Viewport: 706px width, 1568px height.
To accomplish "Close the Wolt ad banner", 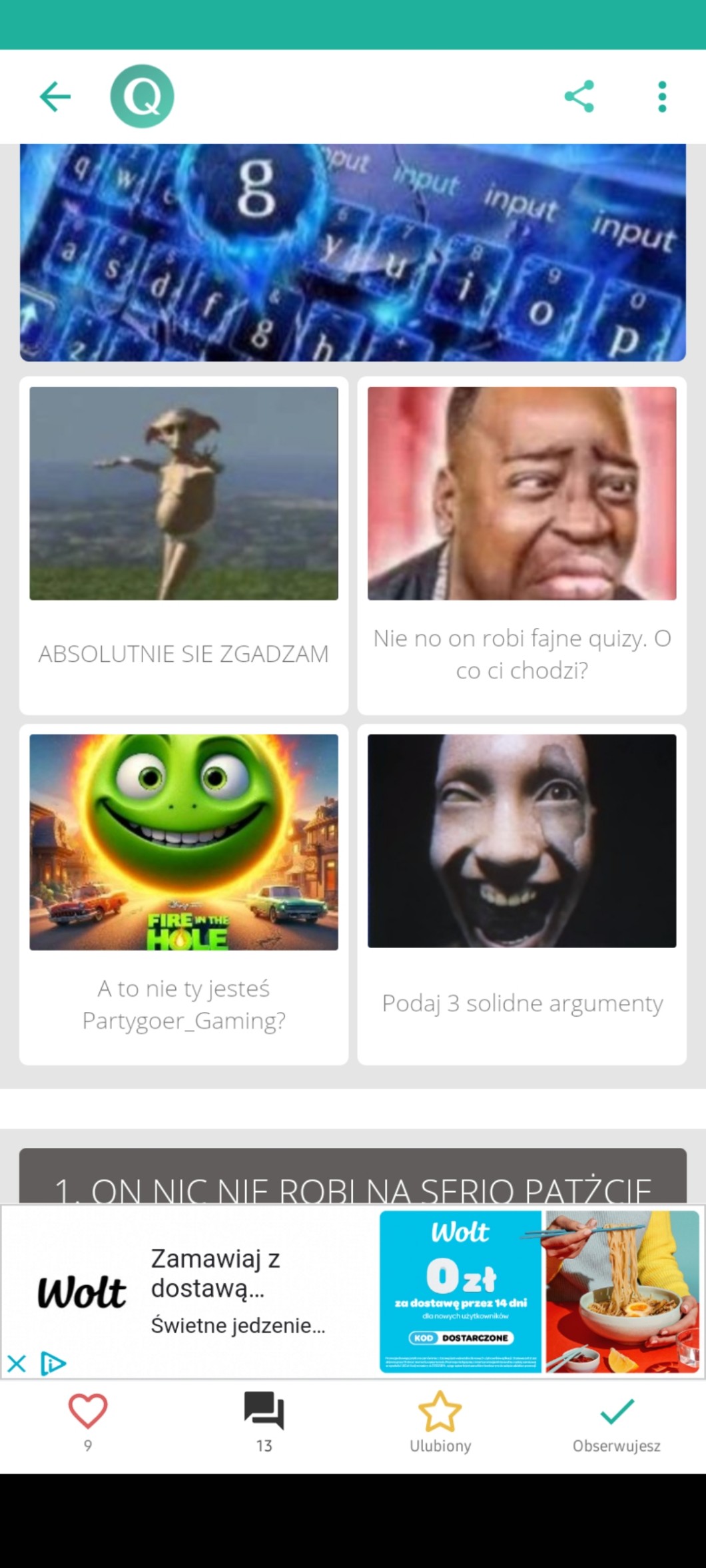I will tap(17, 1364).
